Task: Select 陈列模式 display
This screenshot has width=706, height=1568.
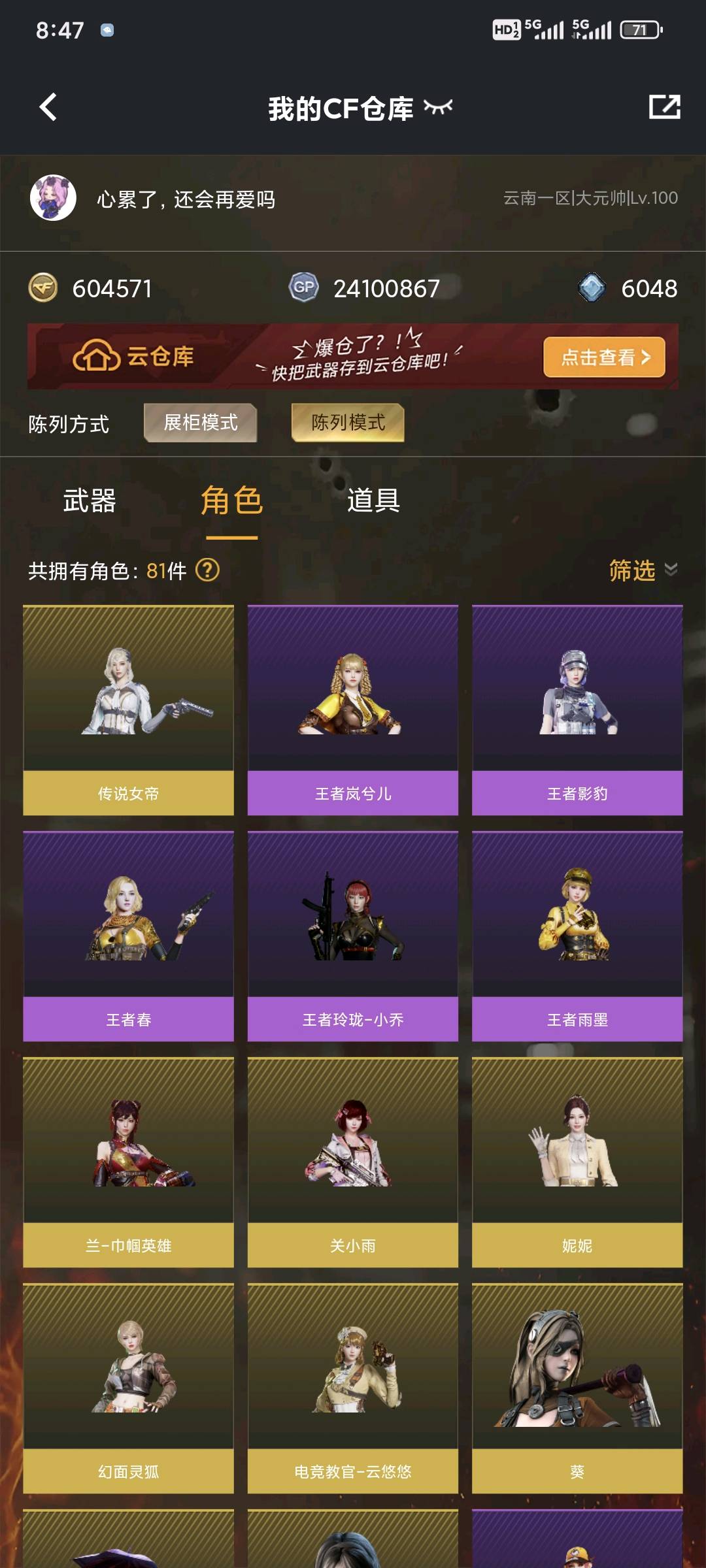Action: [348, 423]
